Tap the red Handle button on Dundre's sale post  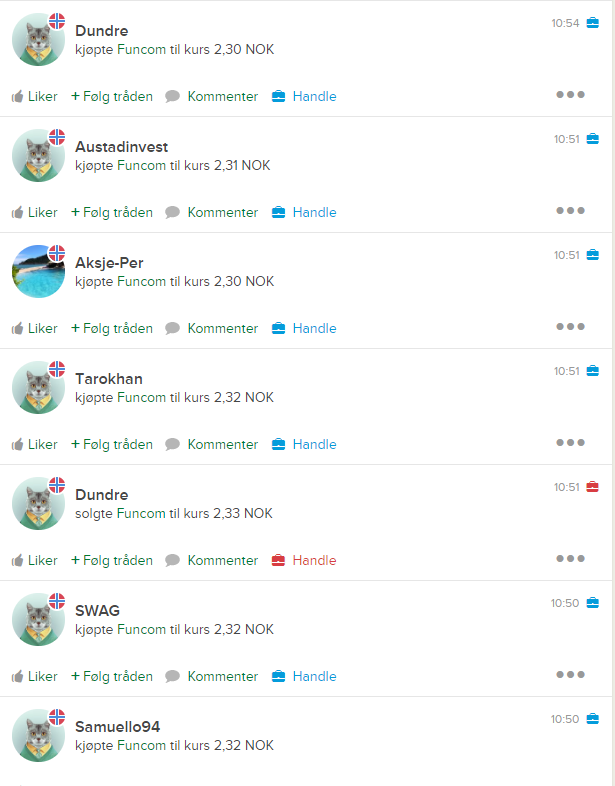click(304, 560)
